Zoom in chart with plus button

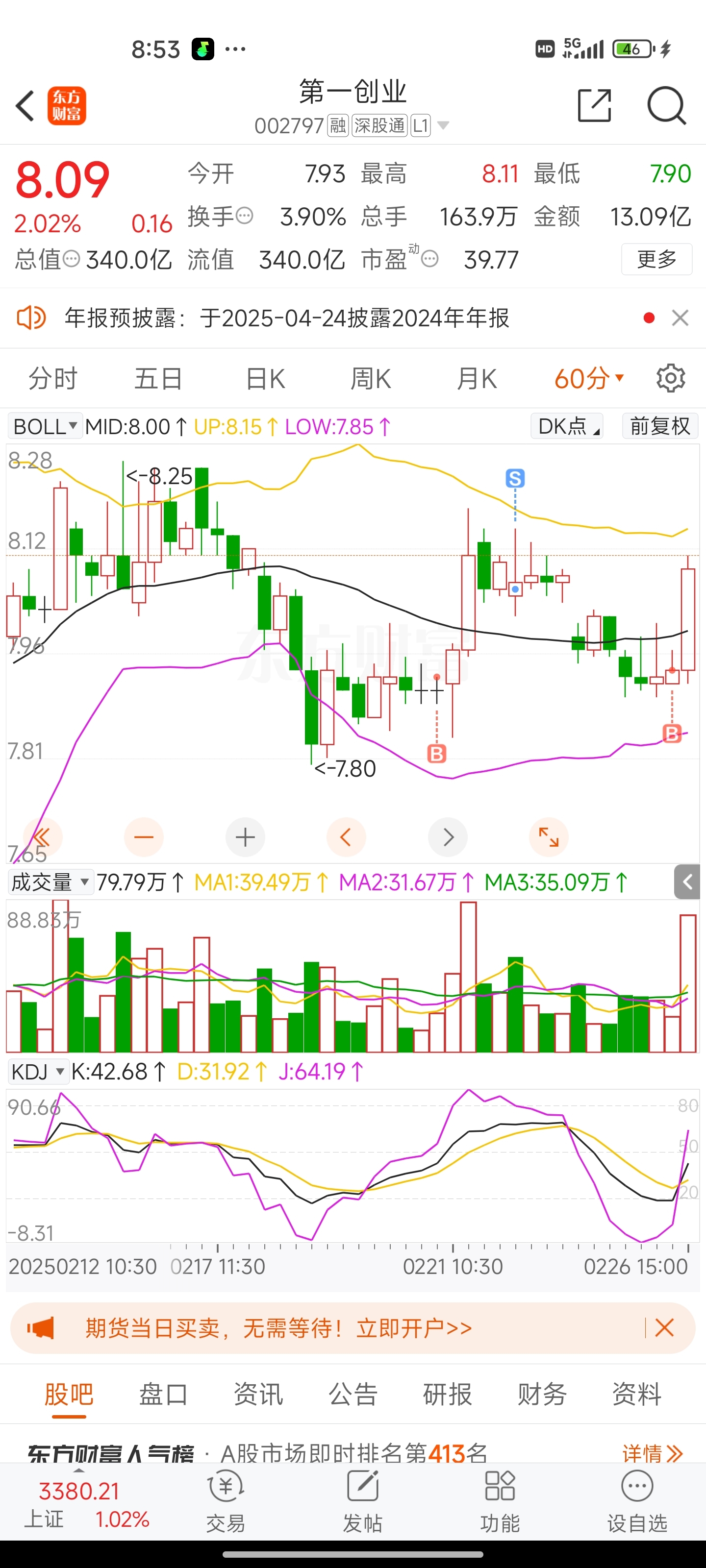point(245,837)
